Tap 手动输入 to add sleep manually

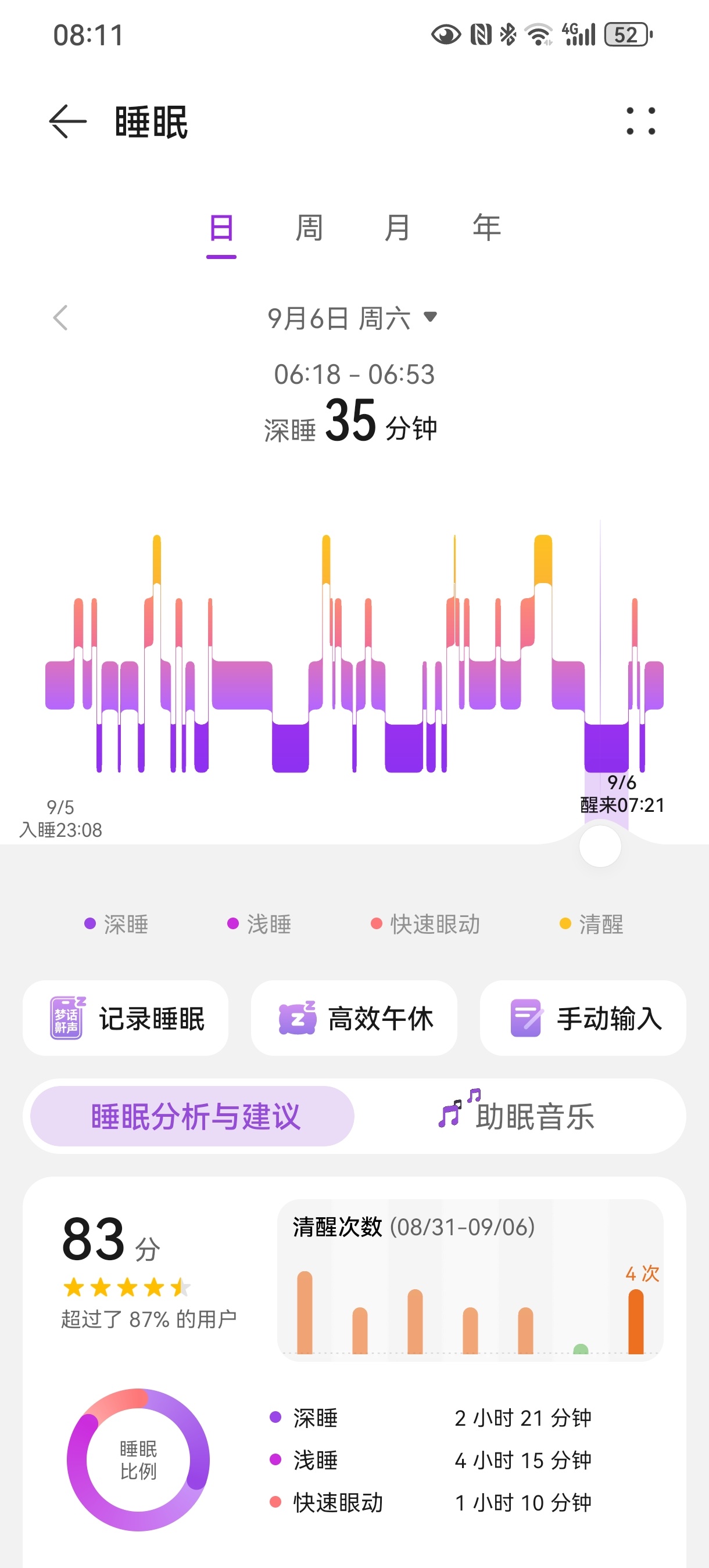(583, 1017)
